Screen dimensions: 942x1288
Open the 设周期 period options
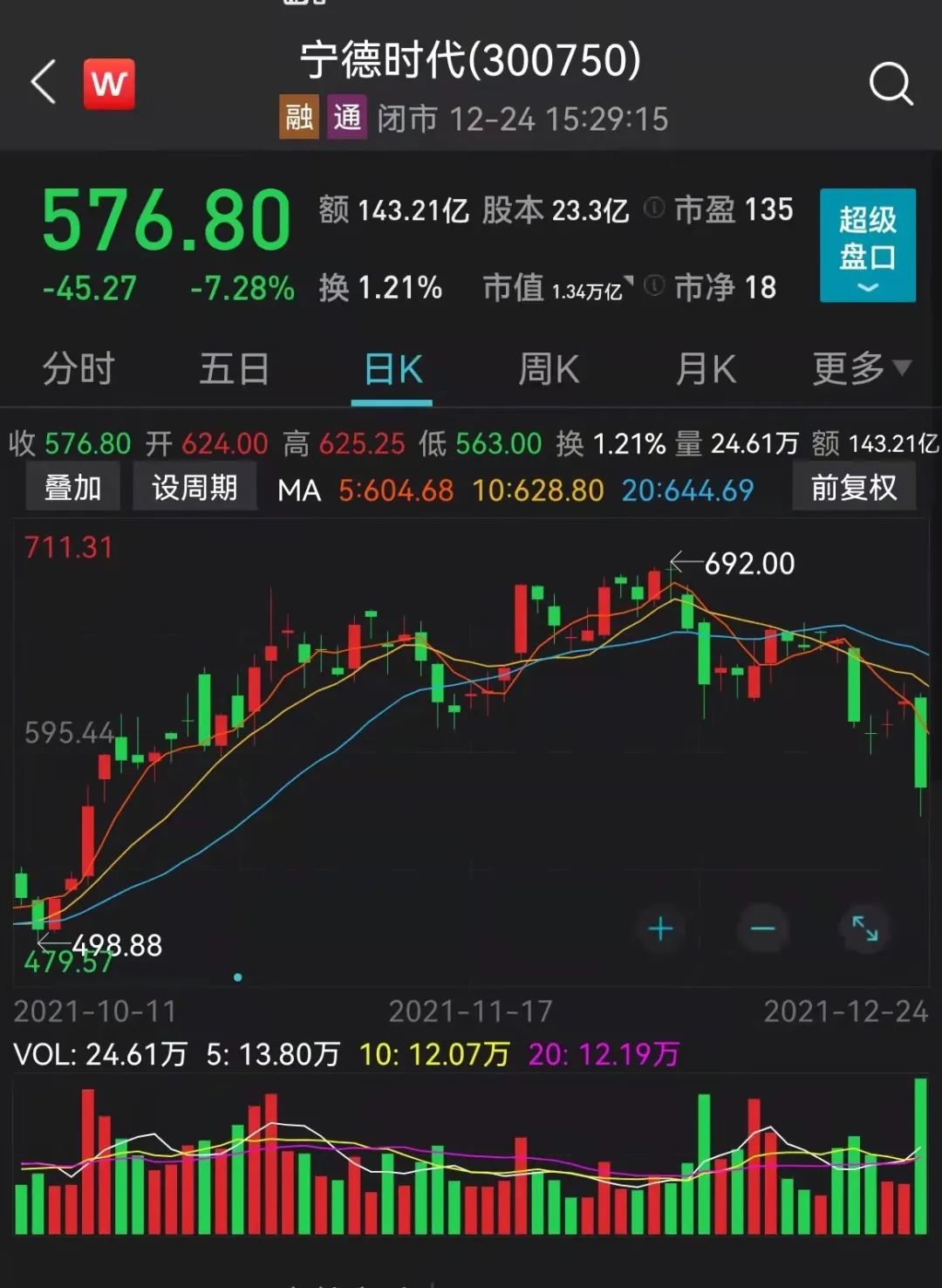click(x=194, y=489)
